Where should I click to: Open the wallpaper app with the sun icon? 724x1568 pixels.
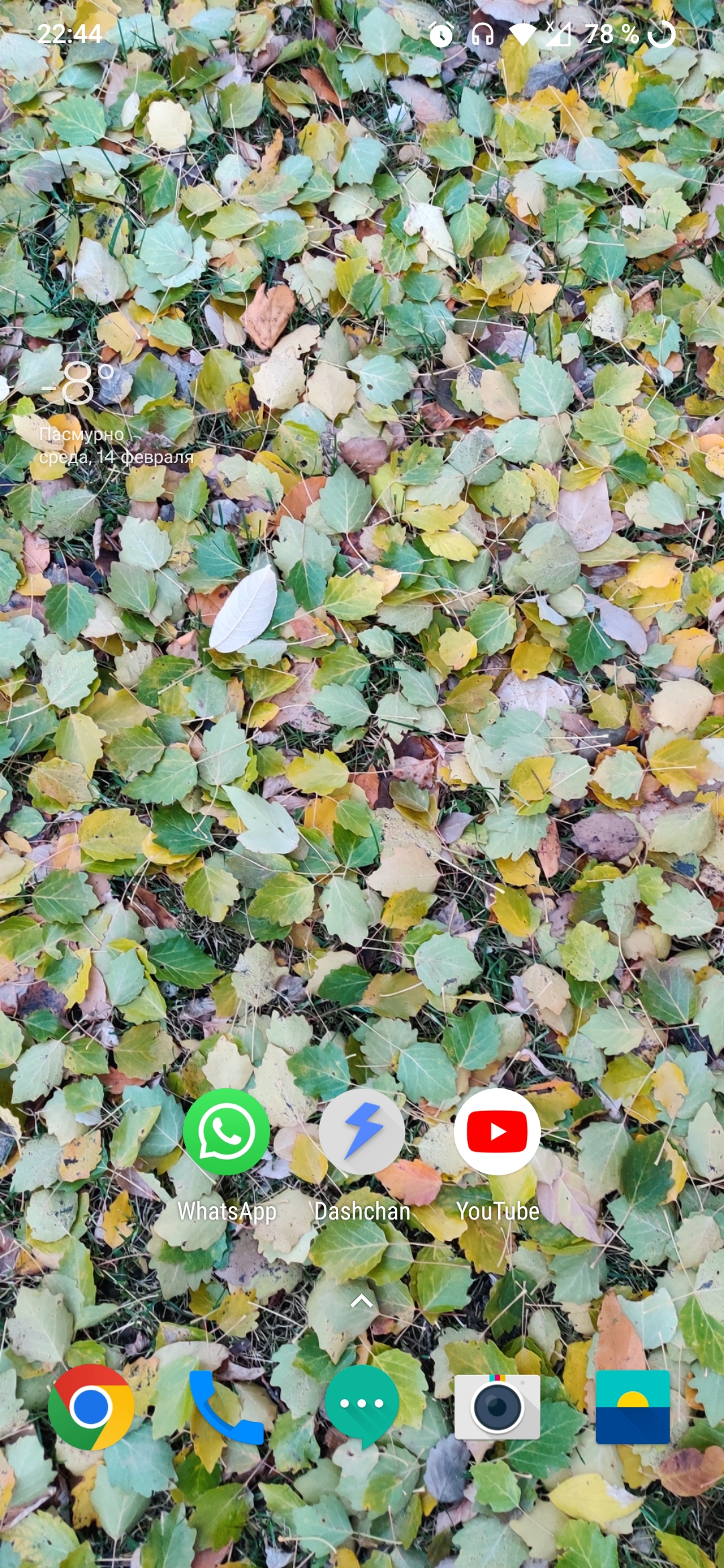(x=633, y=1407)
